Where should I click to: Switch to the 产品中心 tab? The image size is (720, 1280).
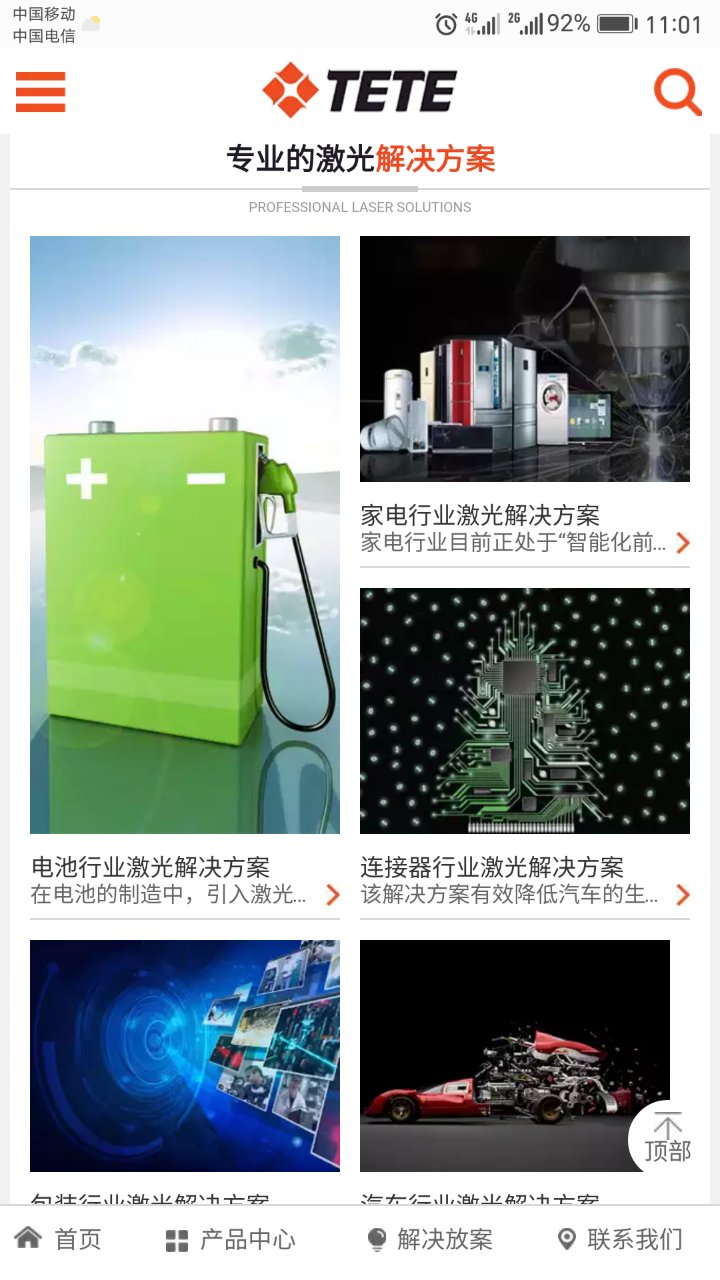pyautogui.click(x=231, y=1240)
